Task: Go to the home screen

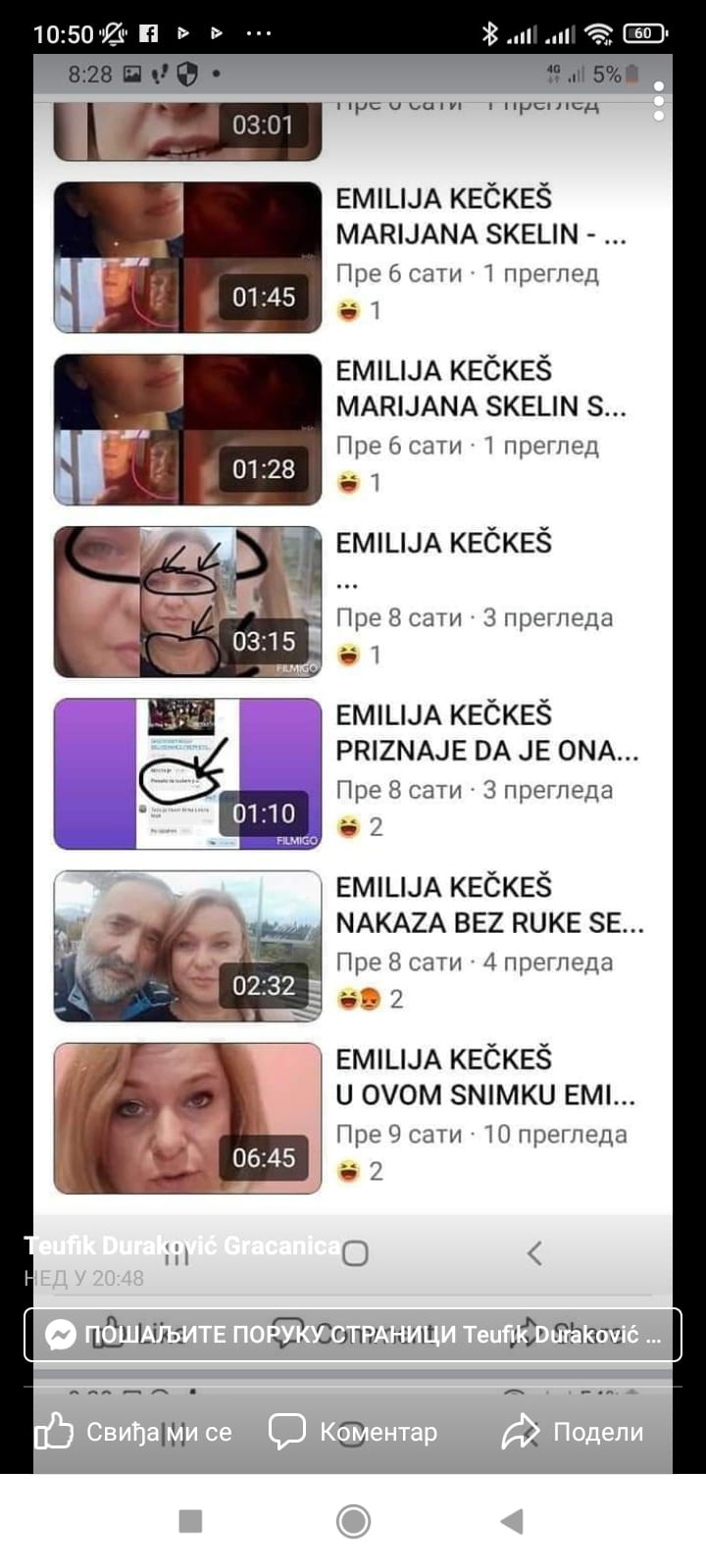Action: [x=353, y=1521]
